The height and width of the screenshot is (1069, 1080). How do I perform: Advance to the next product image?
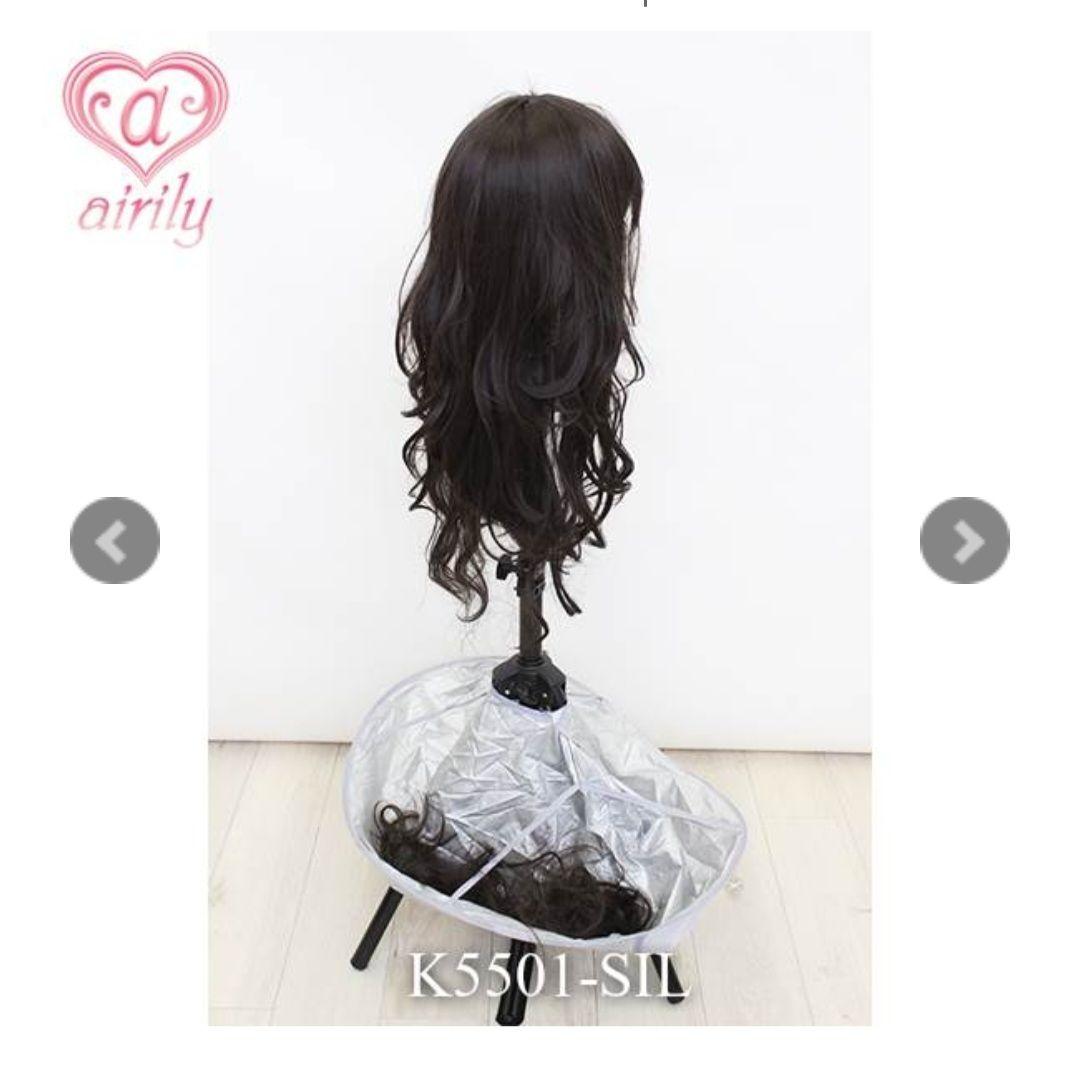[964, 541]
